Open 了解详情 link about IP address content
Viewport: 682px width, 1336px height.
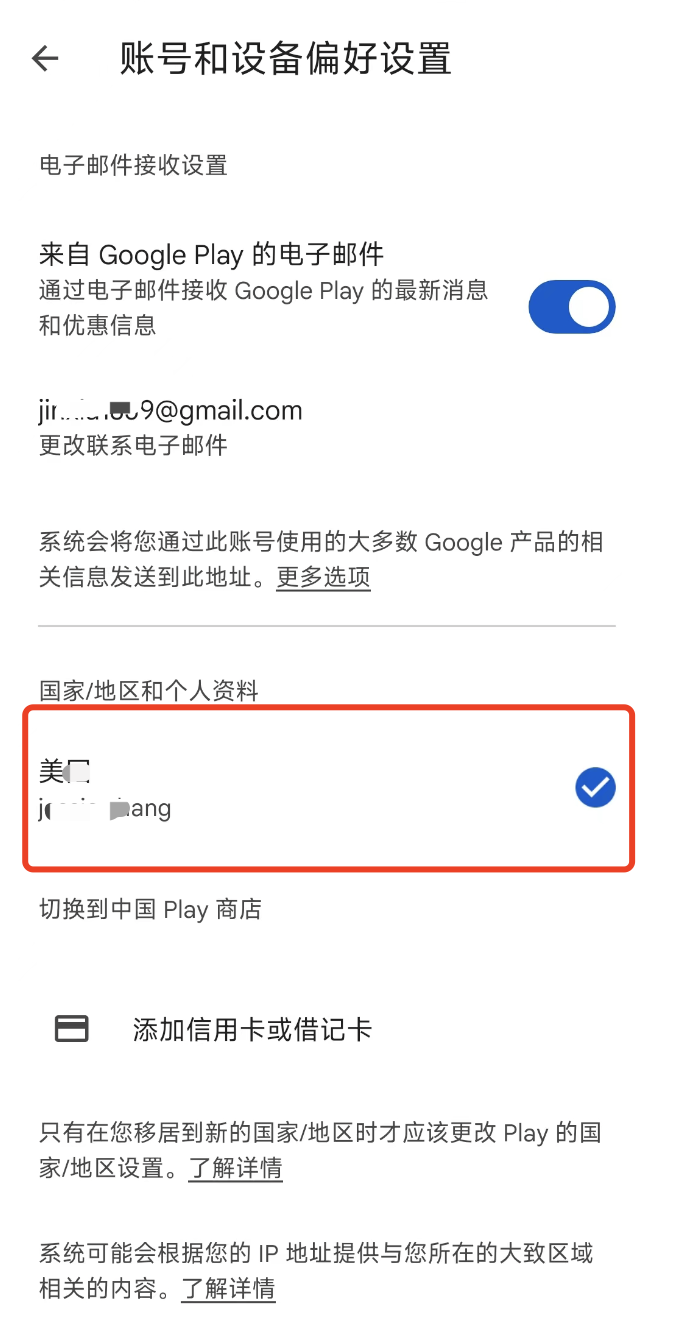[228, 1288]
